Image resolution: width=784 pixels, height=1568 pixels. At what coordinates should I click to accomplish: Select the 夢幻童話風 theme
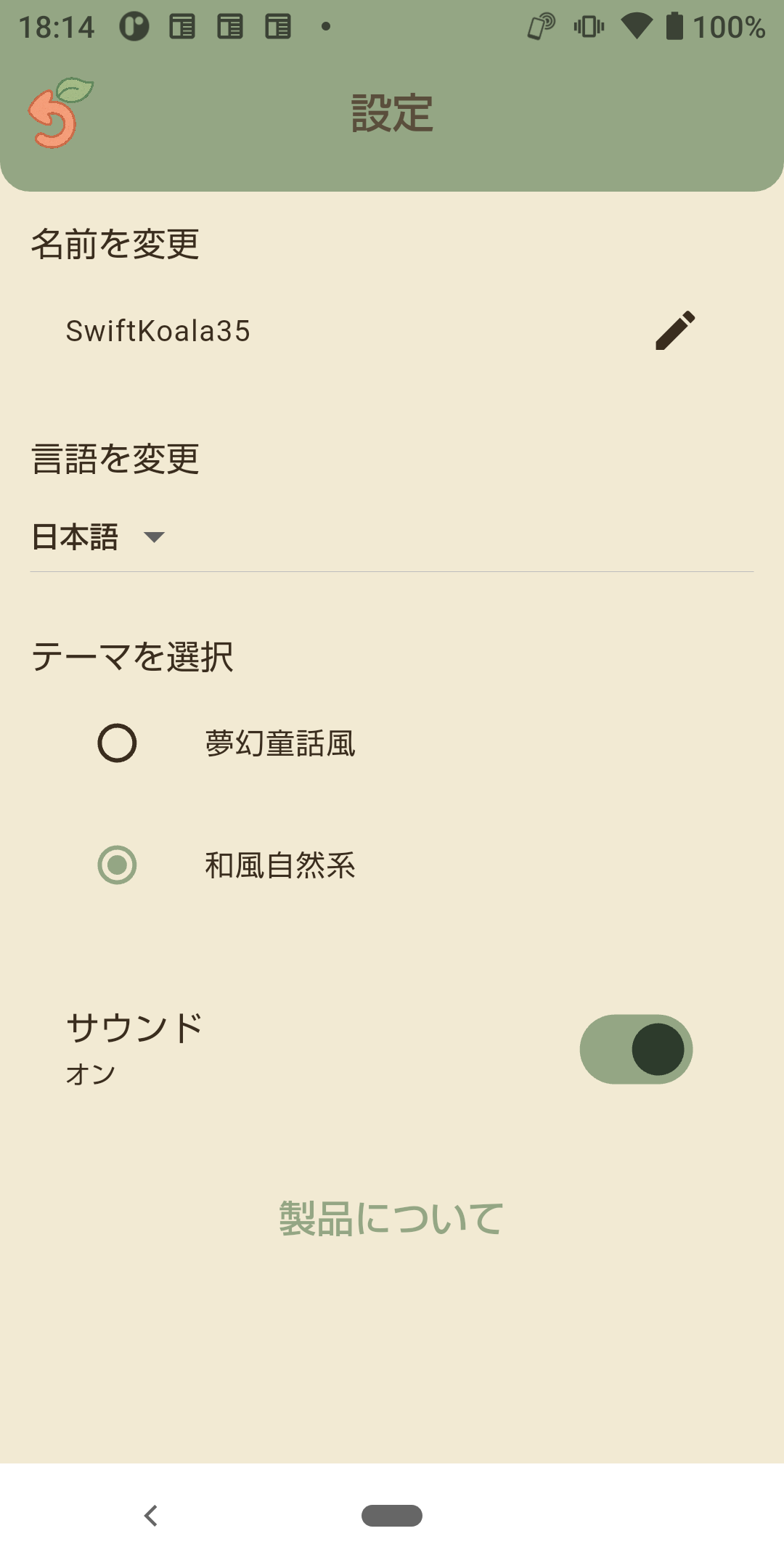(118, 743)
